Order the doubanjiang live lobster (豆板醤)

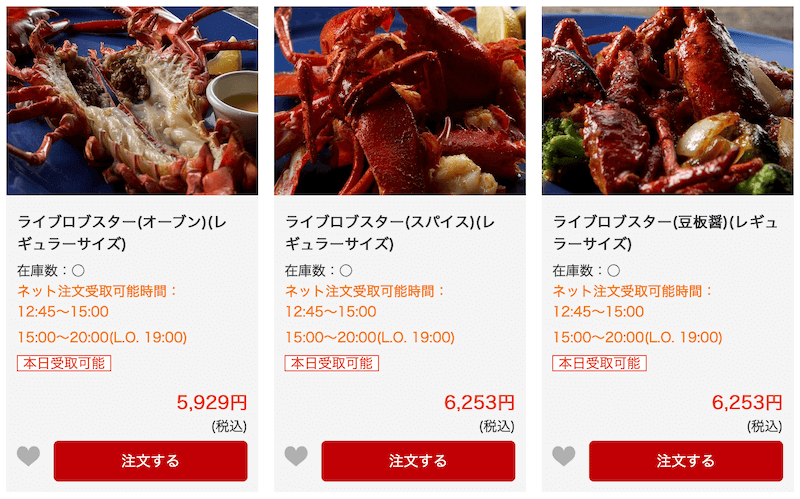click(685, 461)
